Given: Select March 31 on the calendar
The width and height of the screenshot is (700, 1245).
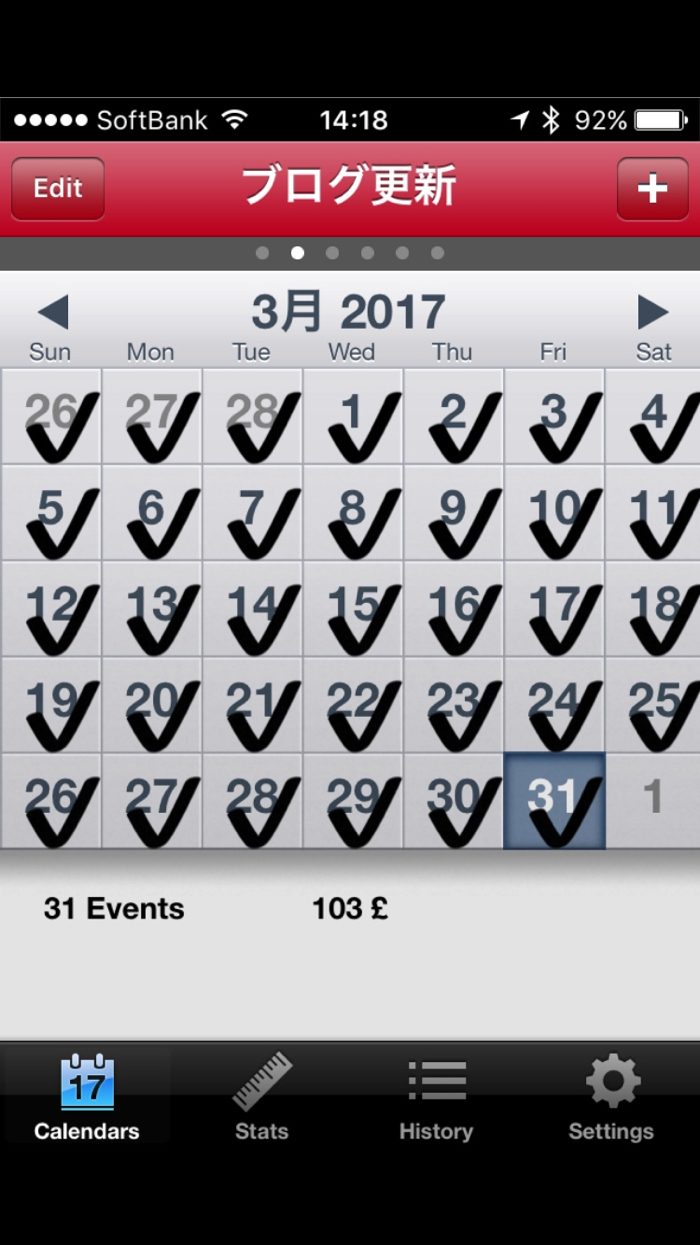Looking at the screenshot, I should [x=554, y=801].
